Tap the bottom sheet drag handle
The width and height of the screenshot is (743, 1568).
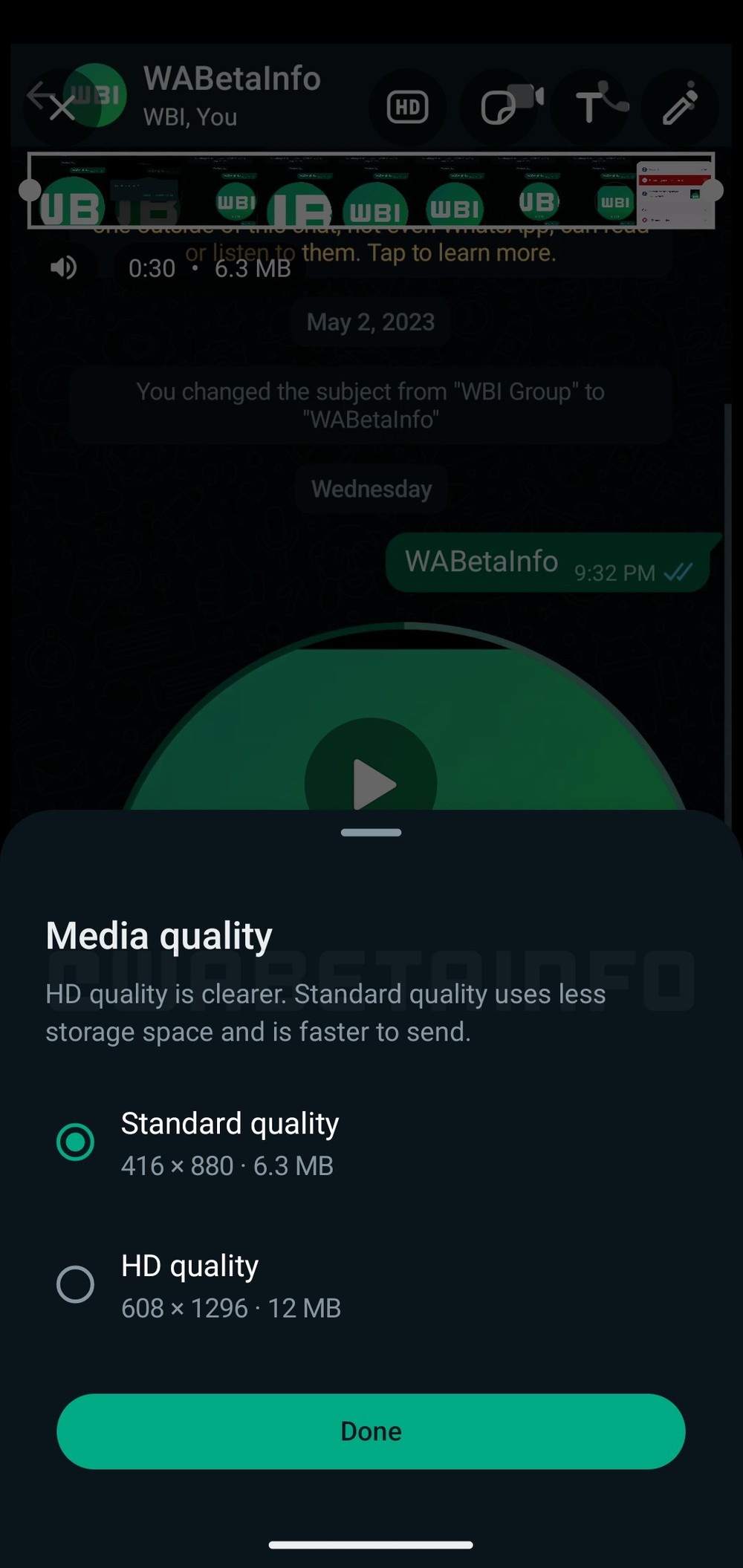click(371, 833)
